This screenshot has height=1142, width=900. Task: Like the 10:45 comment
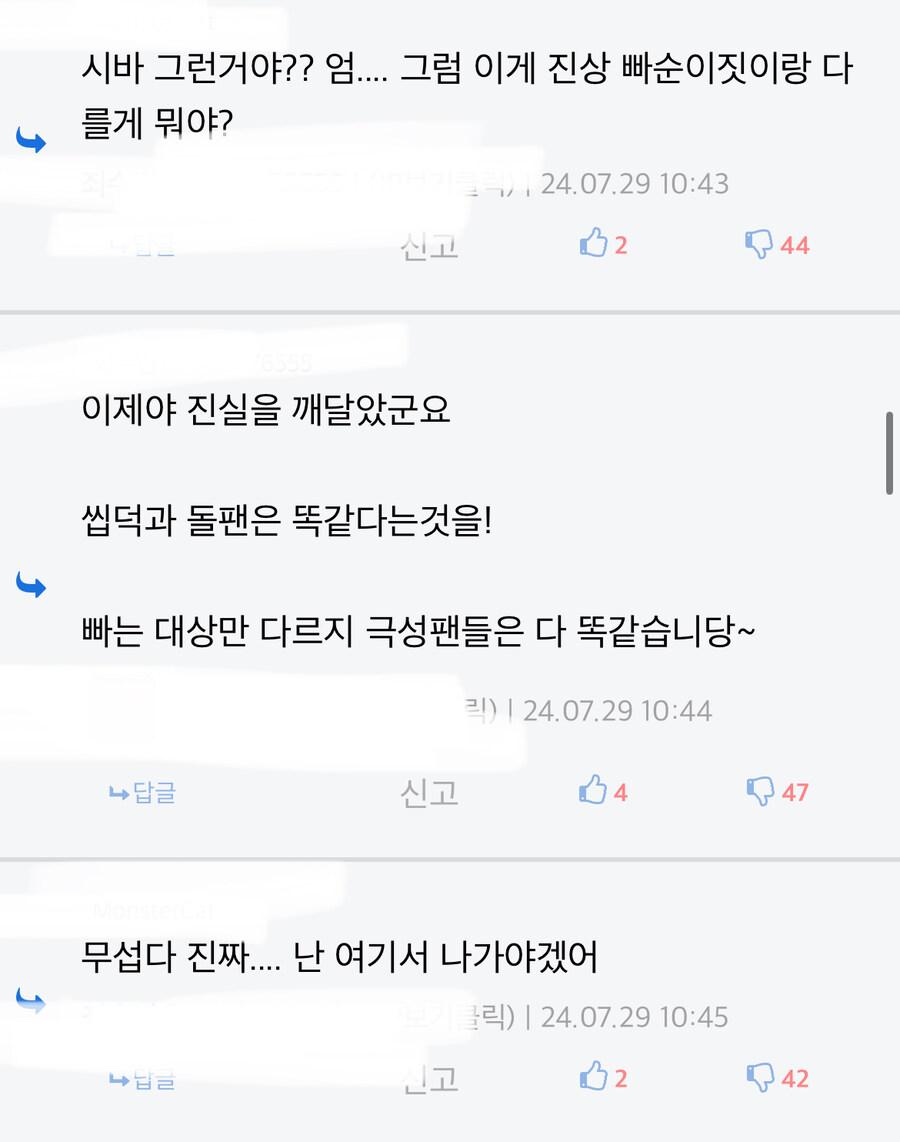[x=594, y=1078]
